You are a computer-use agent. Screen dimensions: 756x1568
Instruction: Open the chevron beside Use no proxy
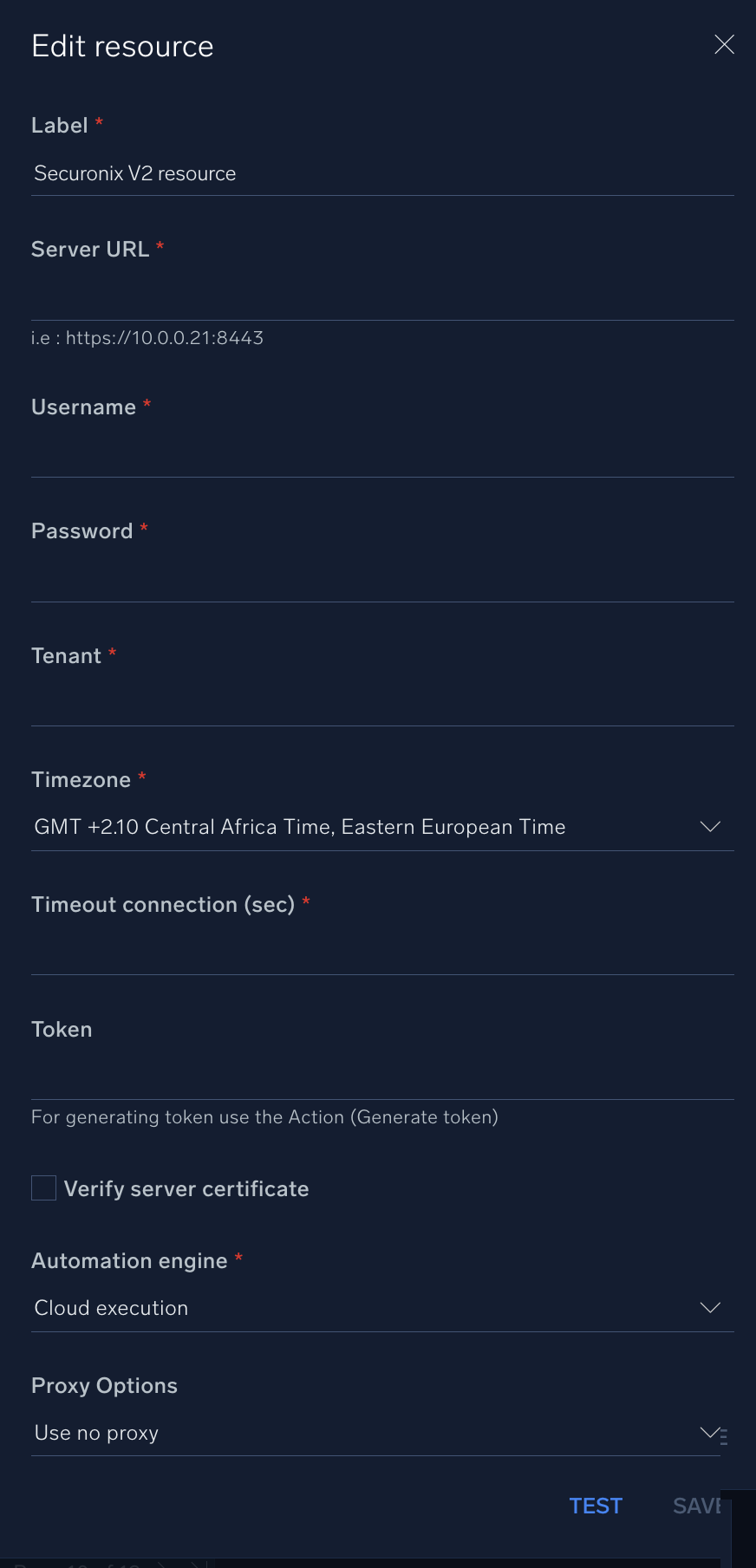click(x=709, y=1432)
